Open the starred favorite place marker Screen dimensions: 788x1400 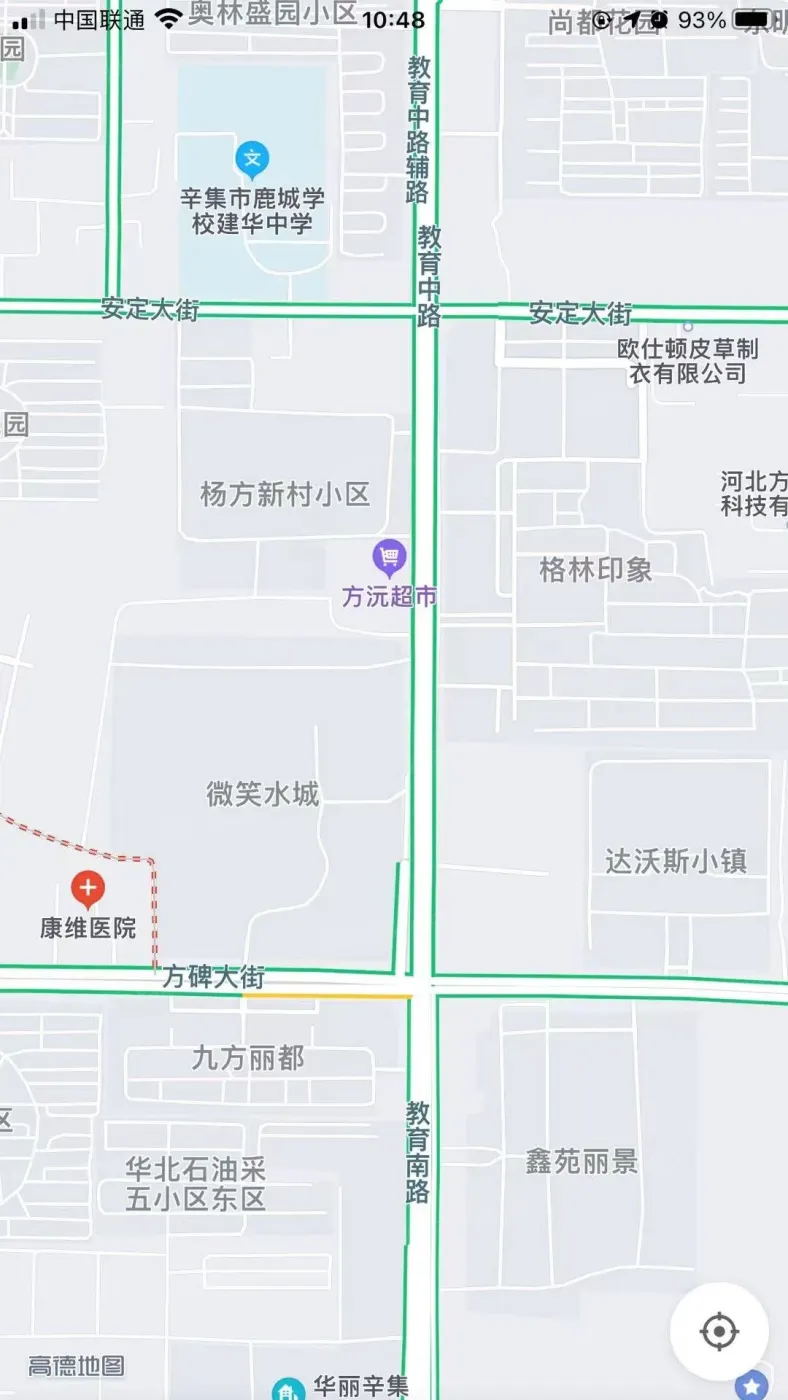[751, 1386]
